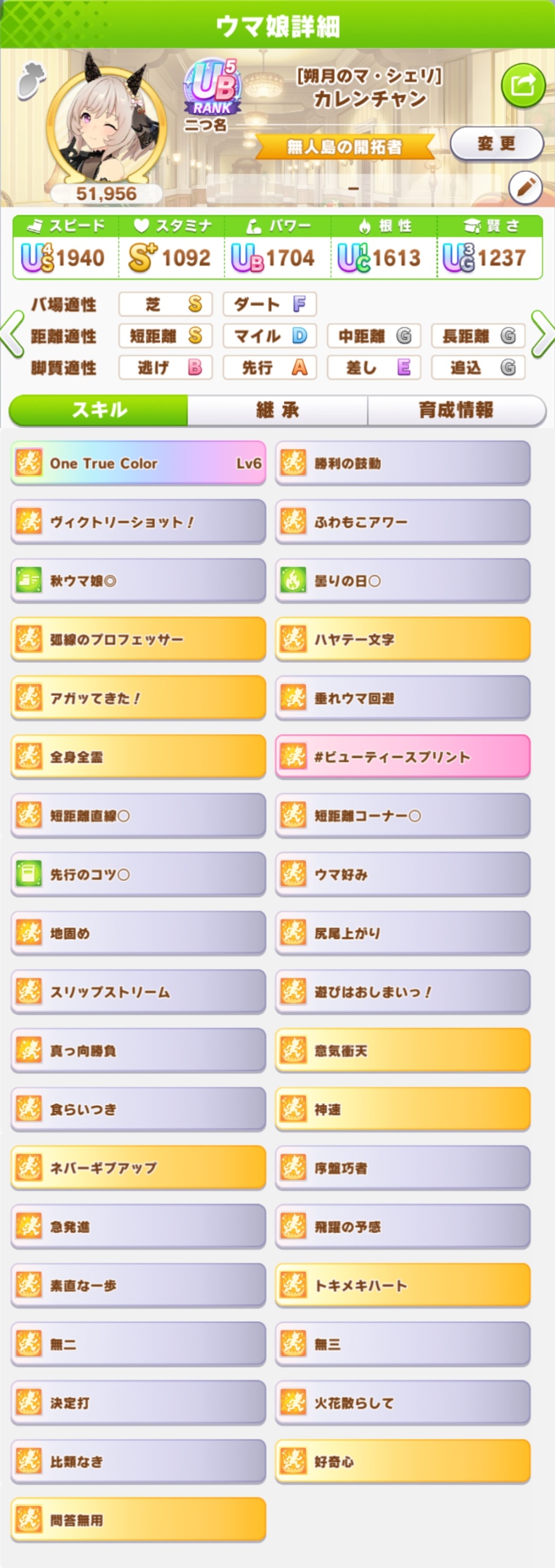The width and height of the screenshot is (555, 1568).
Task: Tap the carrot icon near portrait
Action: point(28,81)
